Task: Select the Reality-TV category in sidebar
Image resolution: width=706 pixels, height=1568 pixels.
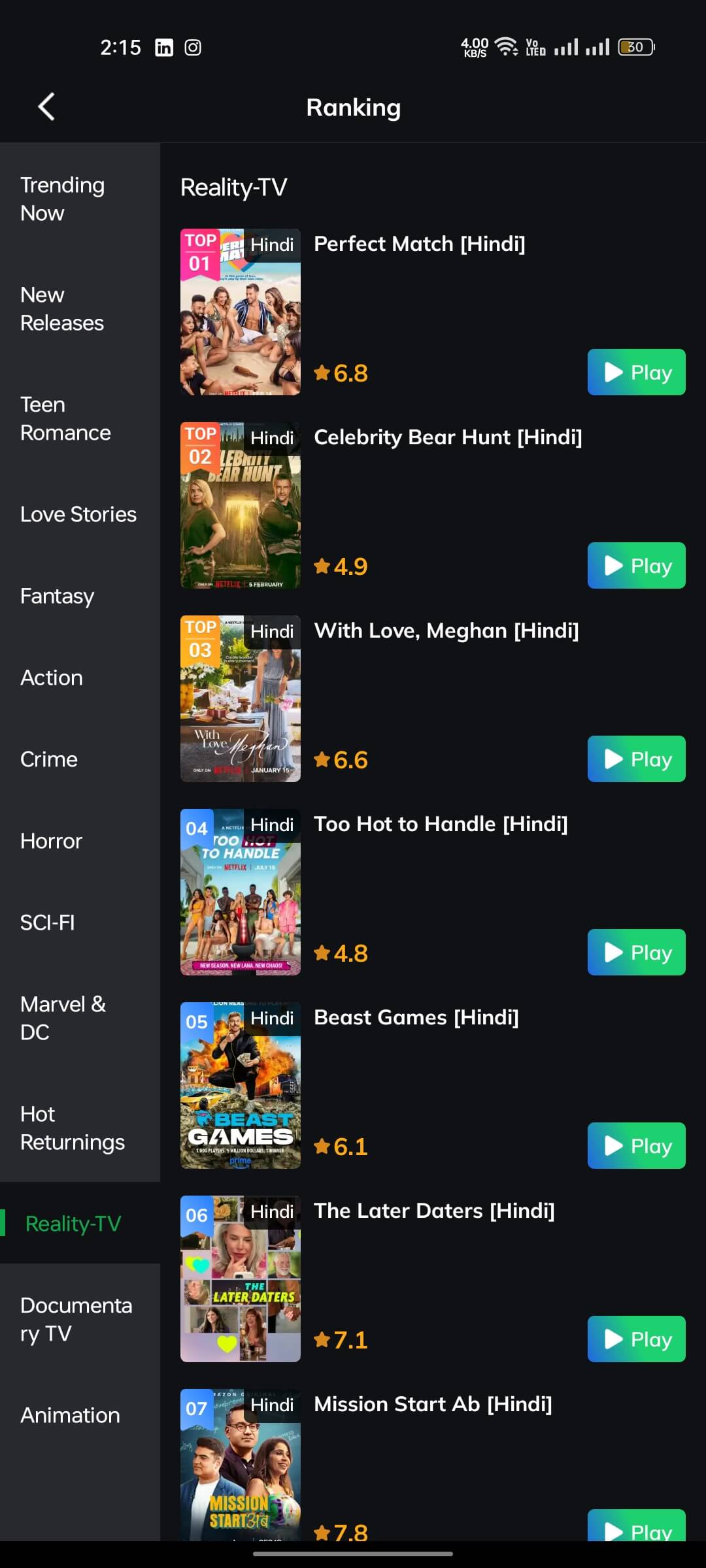Action: (x=73, y=1223)
